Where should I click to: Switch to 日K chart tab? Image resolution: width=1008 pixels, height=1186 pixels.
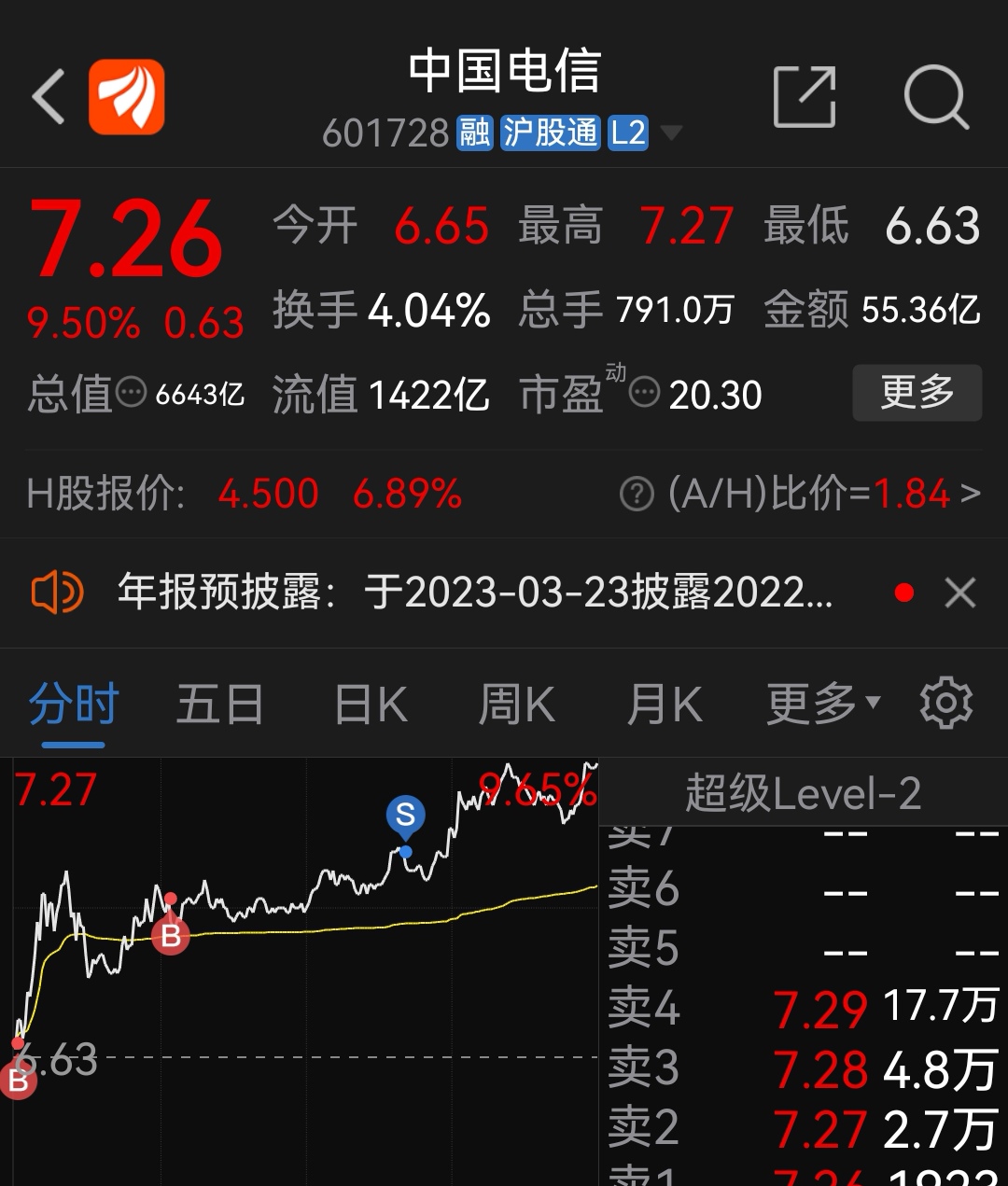click(371, 705)
